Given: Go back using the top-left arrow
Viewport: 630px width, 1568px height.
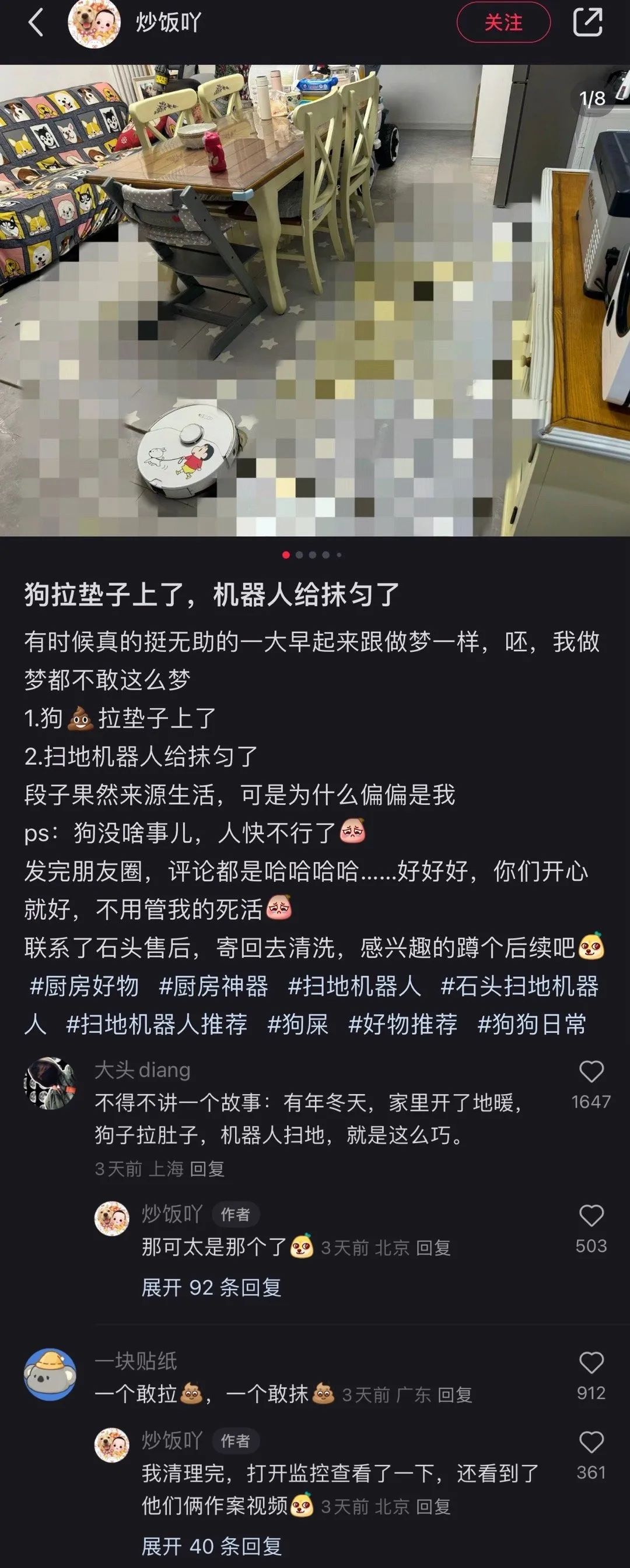Looking at the screenshot, I should pyautogui.click(x=36, y=24).
